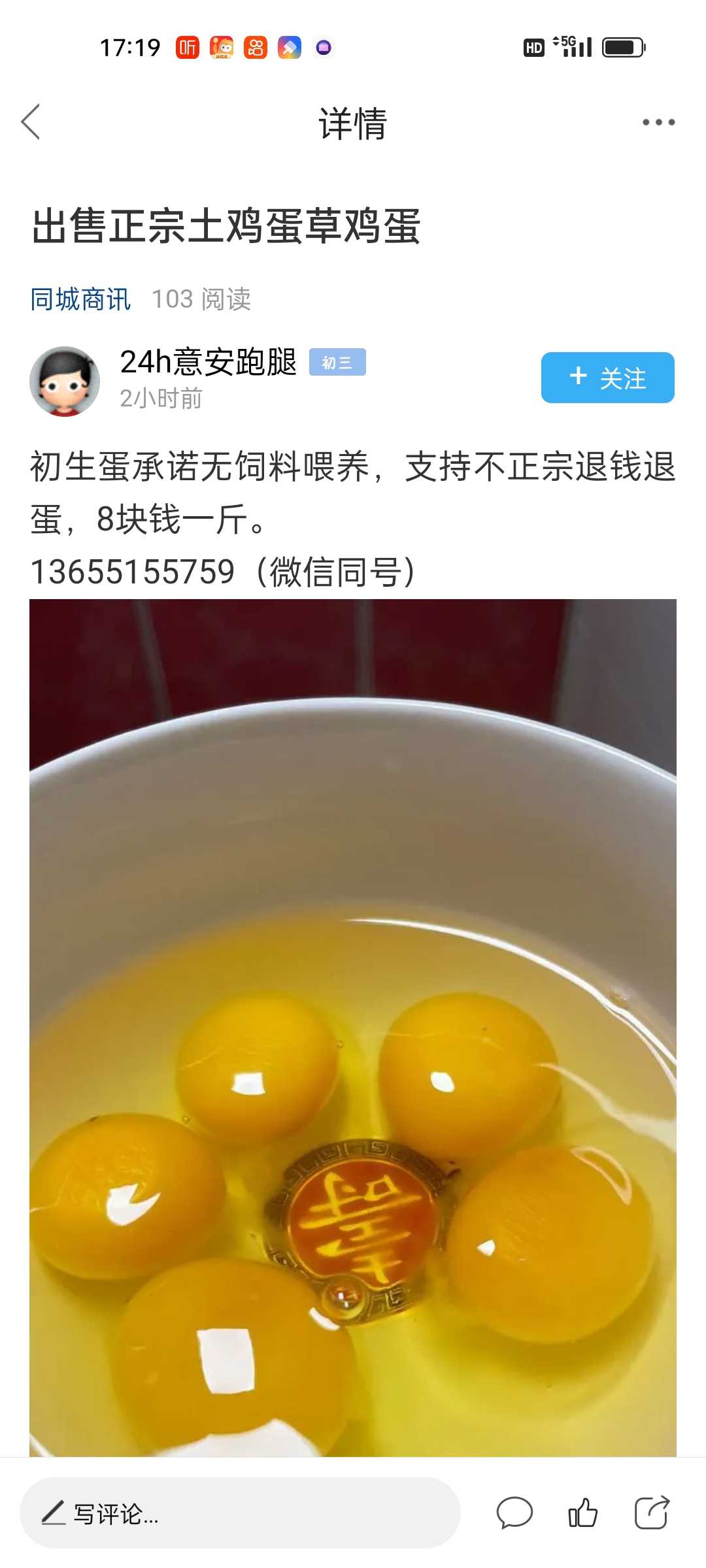
Task: Open the author avatar of 24h意安跑腿
Action: click(65, 381)
